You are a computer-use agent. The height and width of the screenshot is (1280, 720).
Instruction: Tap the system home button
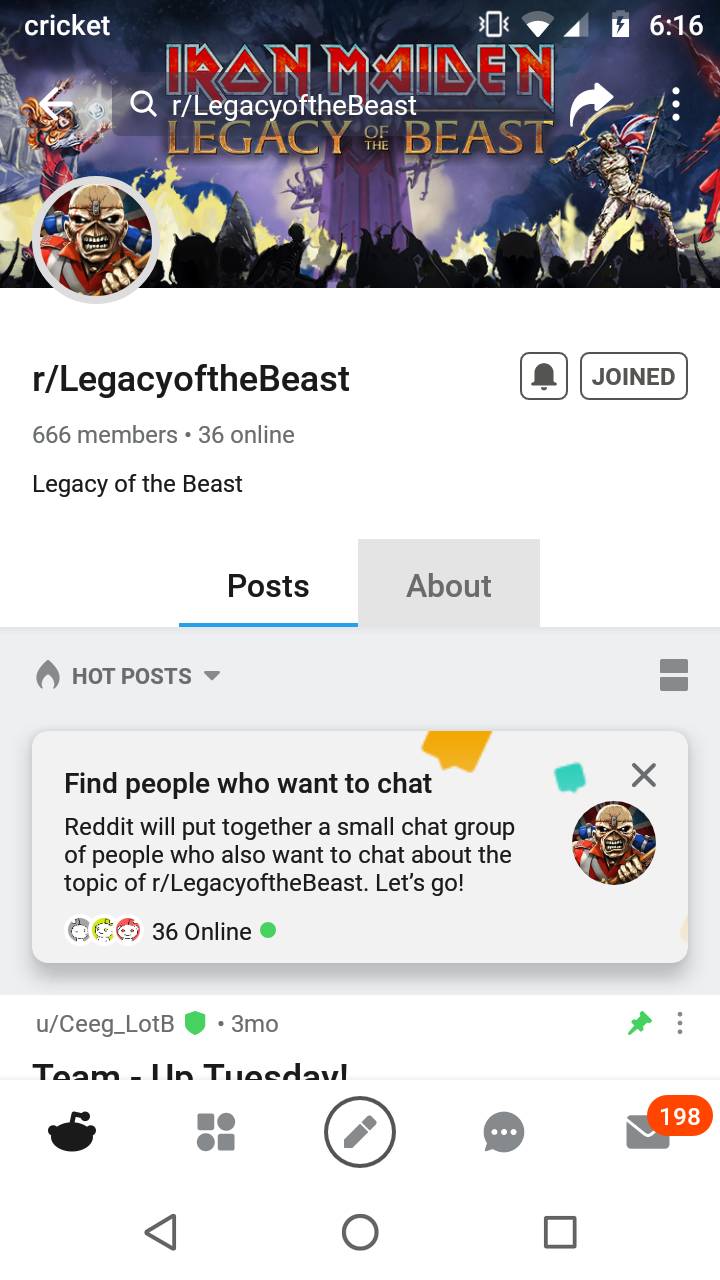tap(360, 1232)
